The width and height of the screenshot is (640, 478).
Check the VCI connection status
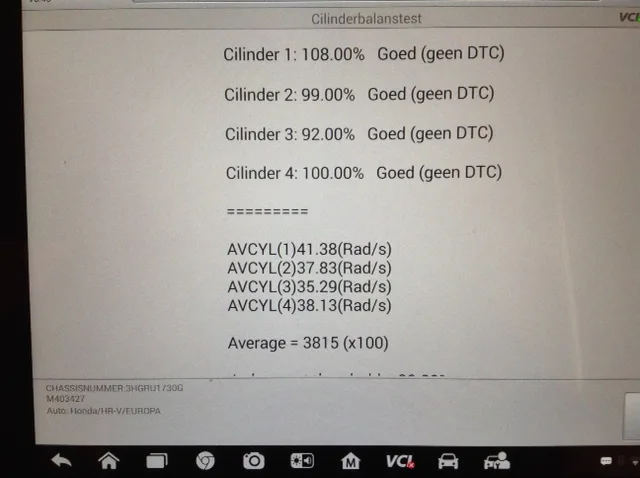click(x=399, y=461)
